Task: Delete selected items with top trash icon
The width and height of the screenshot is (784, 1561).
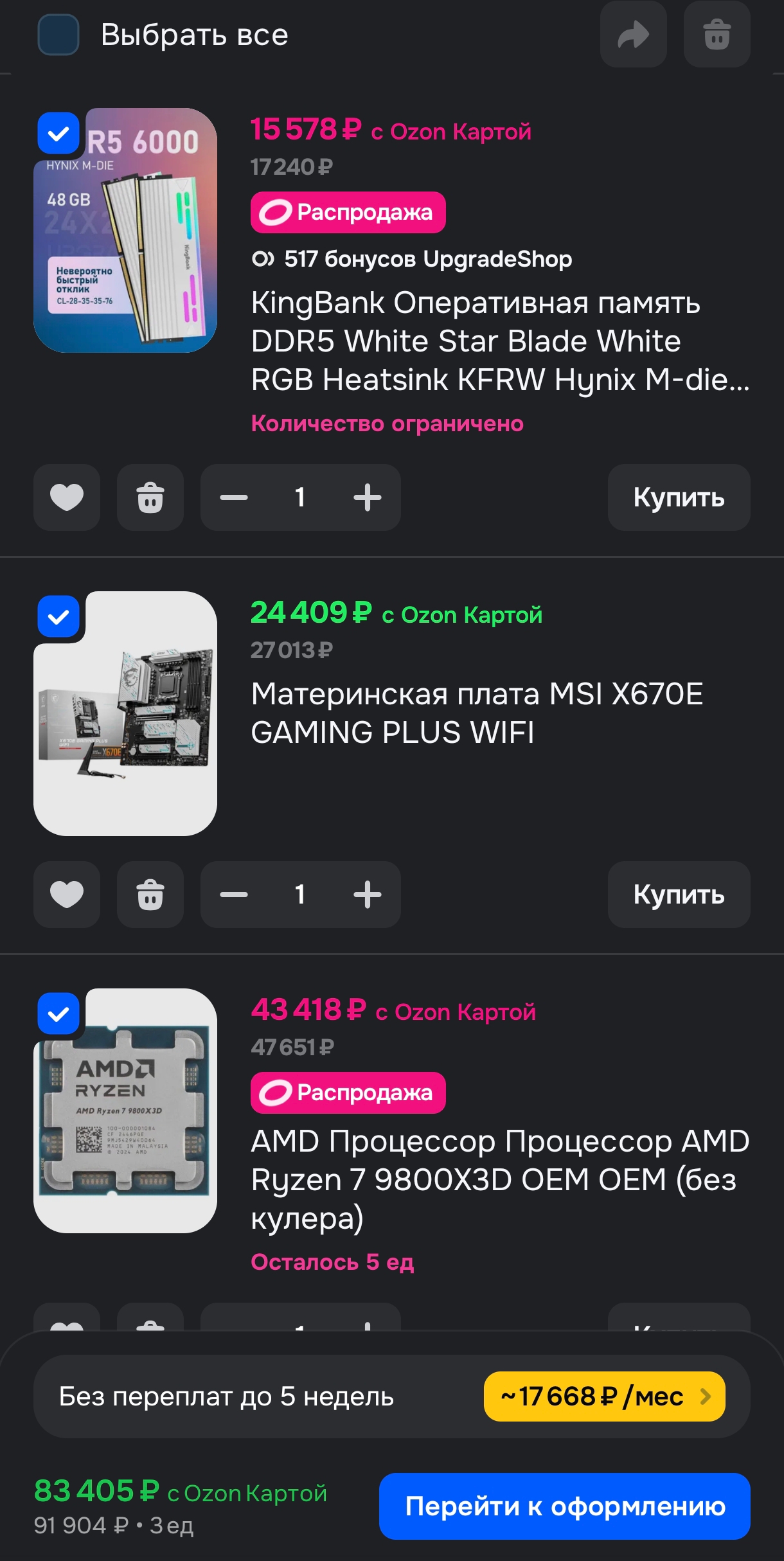Action: (717, 35)
